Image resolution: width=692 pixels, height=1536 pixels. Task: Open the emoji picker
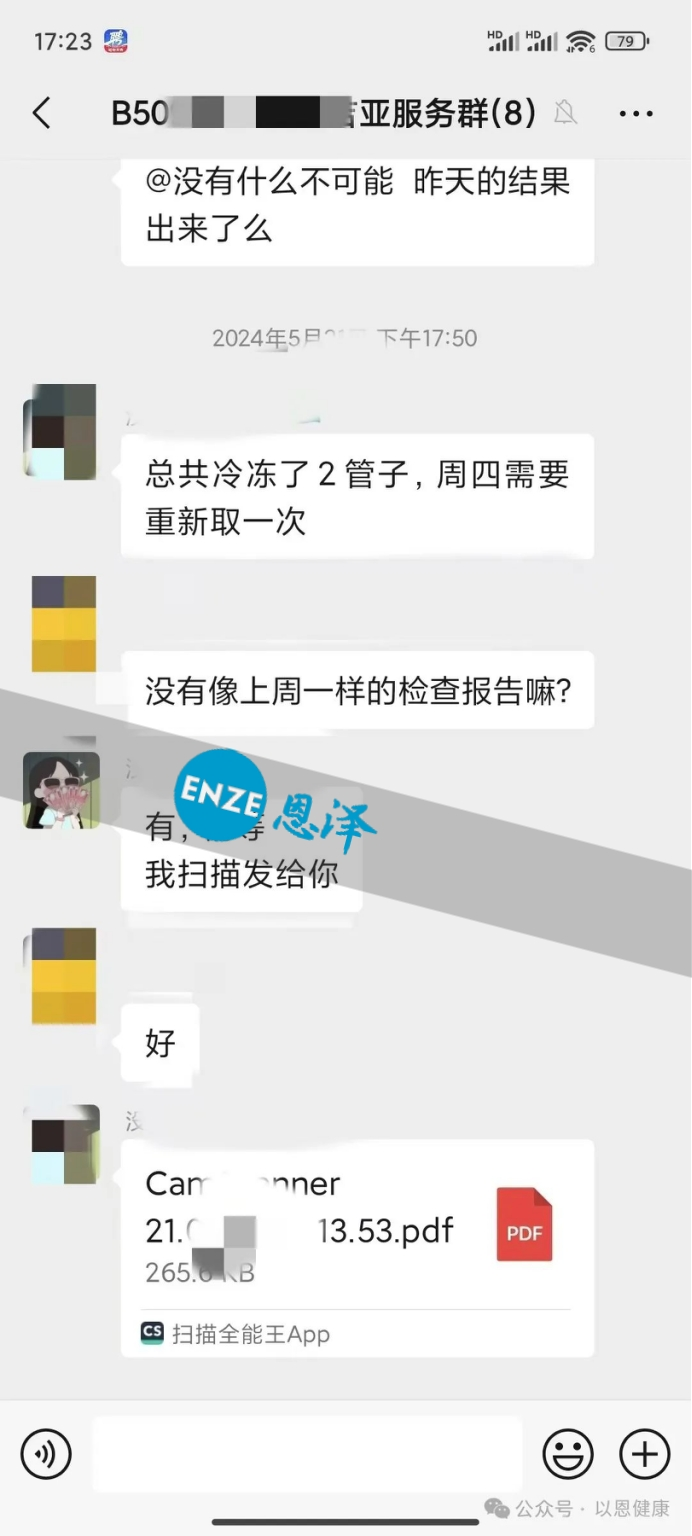568,1453
